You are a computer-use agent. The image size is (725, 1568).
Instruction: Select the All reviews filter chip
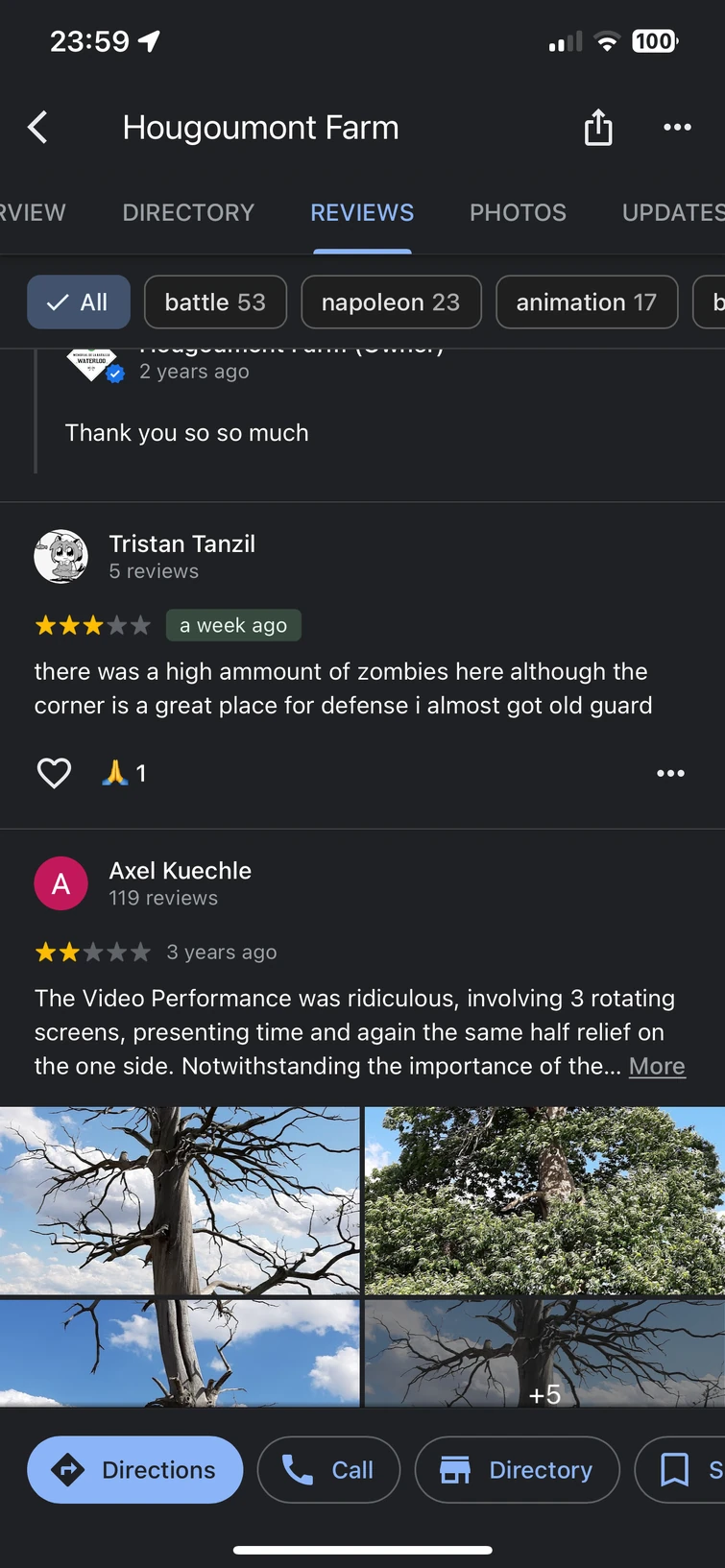point(79,302)
